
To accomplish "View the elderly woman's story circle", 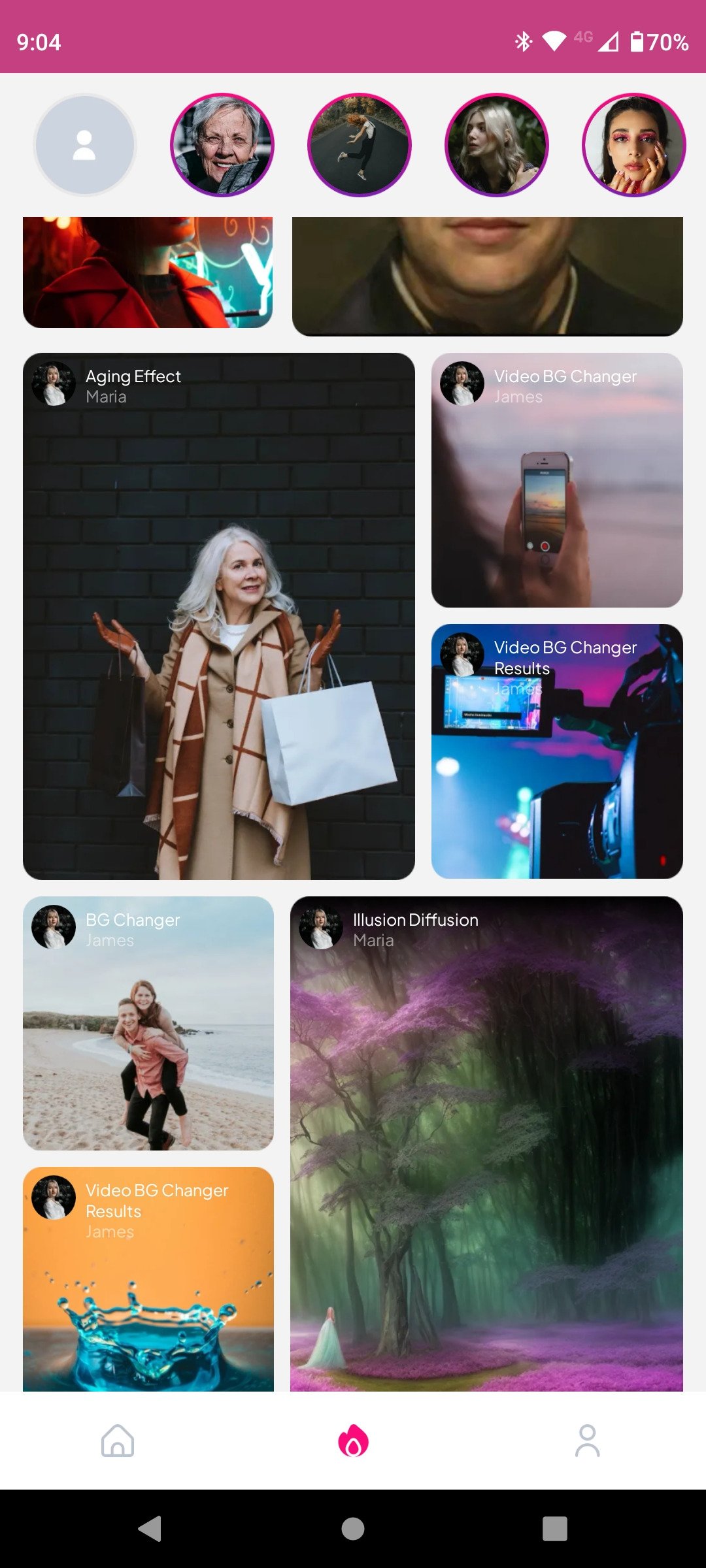I will point(222,145).
